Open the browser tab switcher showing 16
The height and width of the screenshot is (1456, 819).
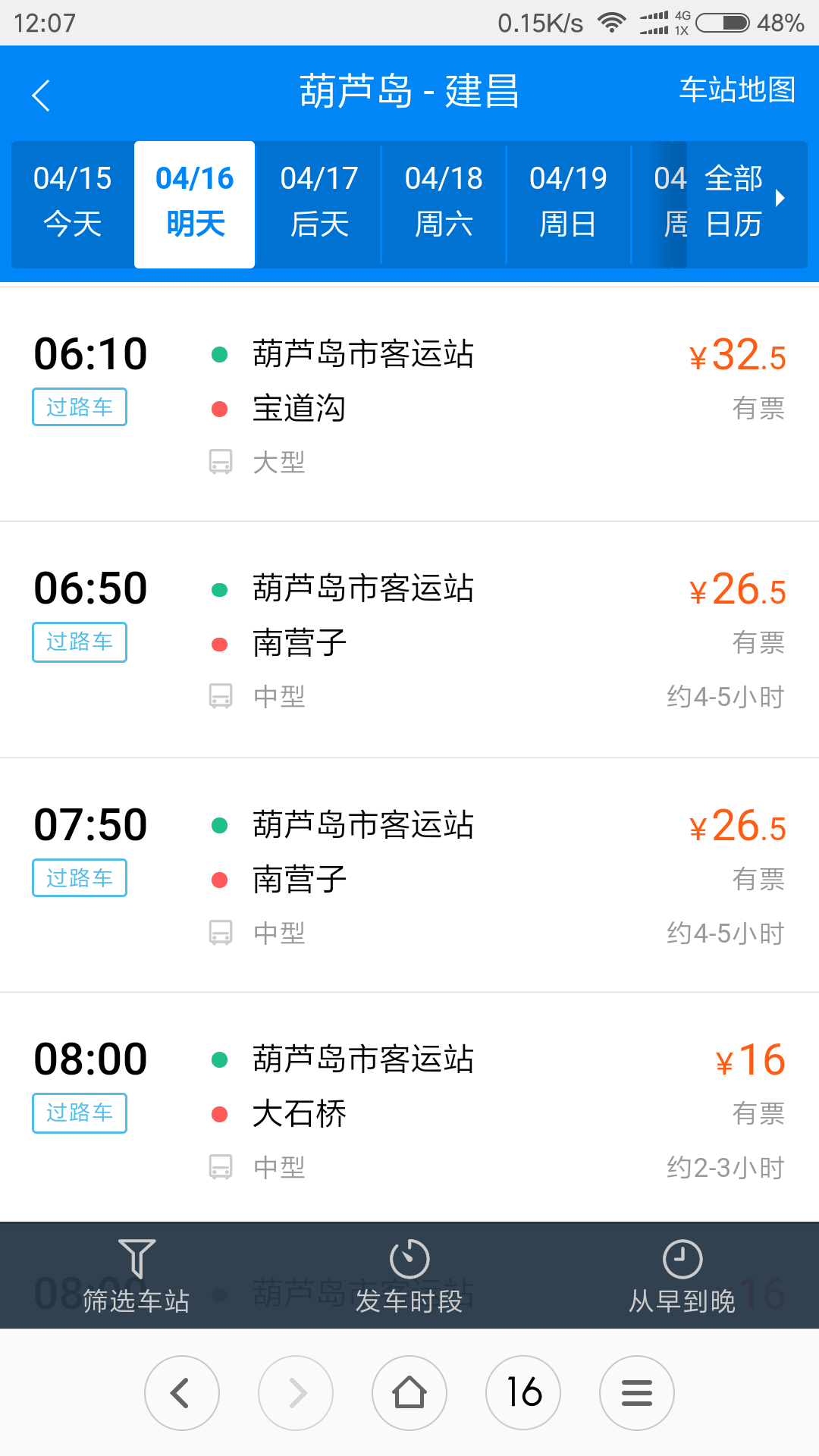point(523,1393)
